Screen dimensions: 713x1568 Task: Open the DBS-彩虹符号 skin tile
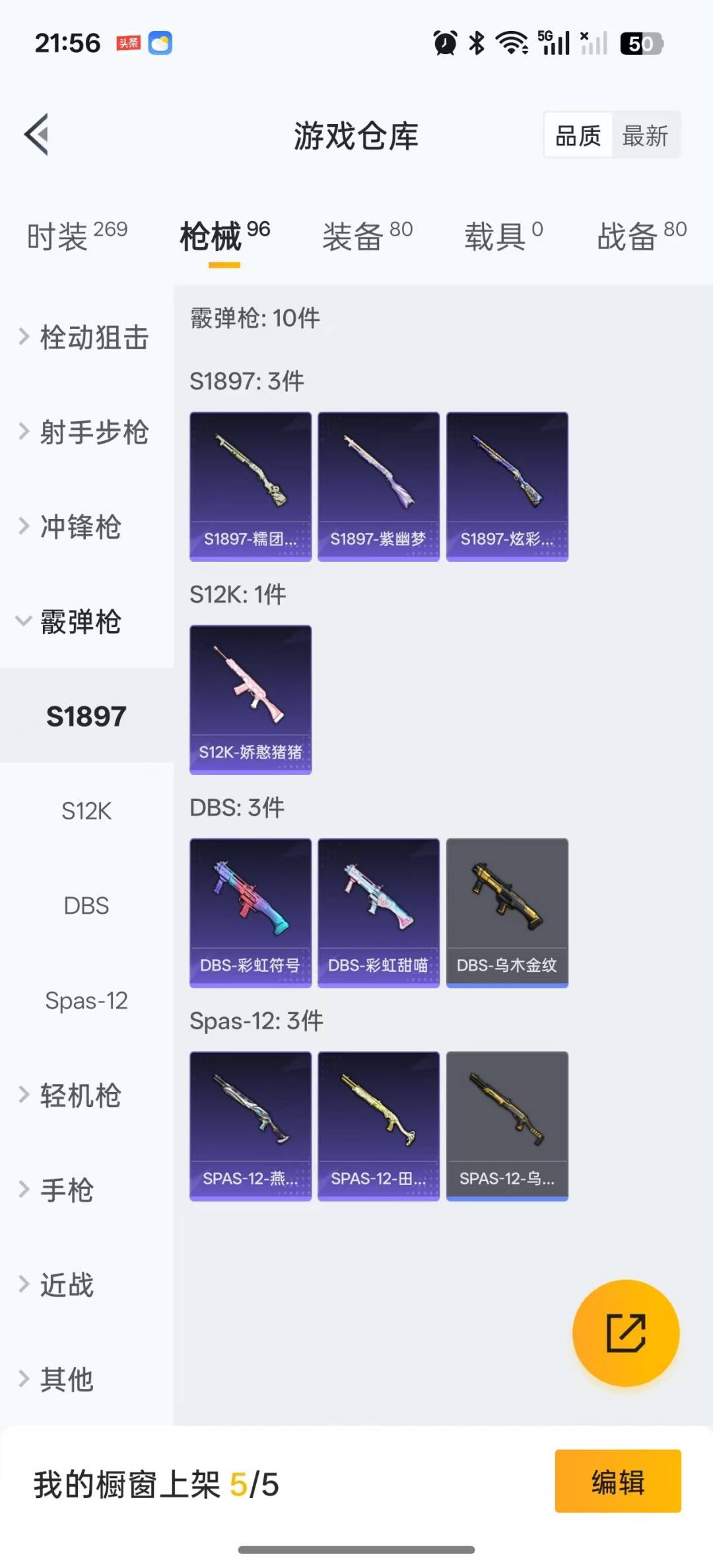coord(250,913)
